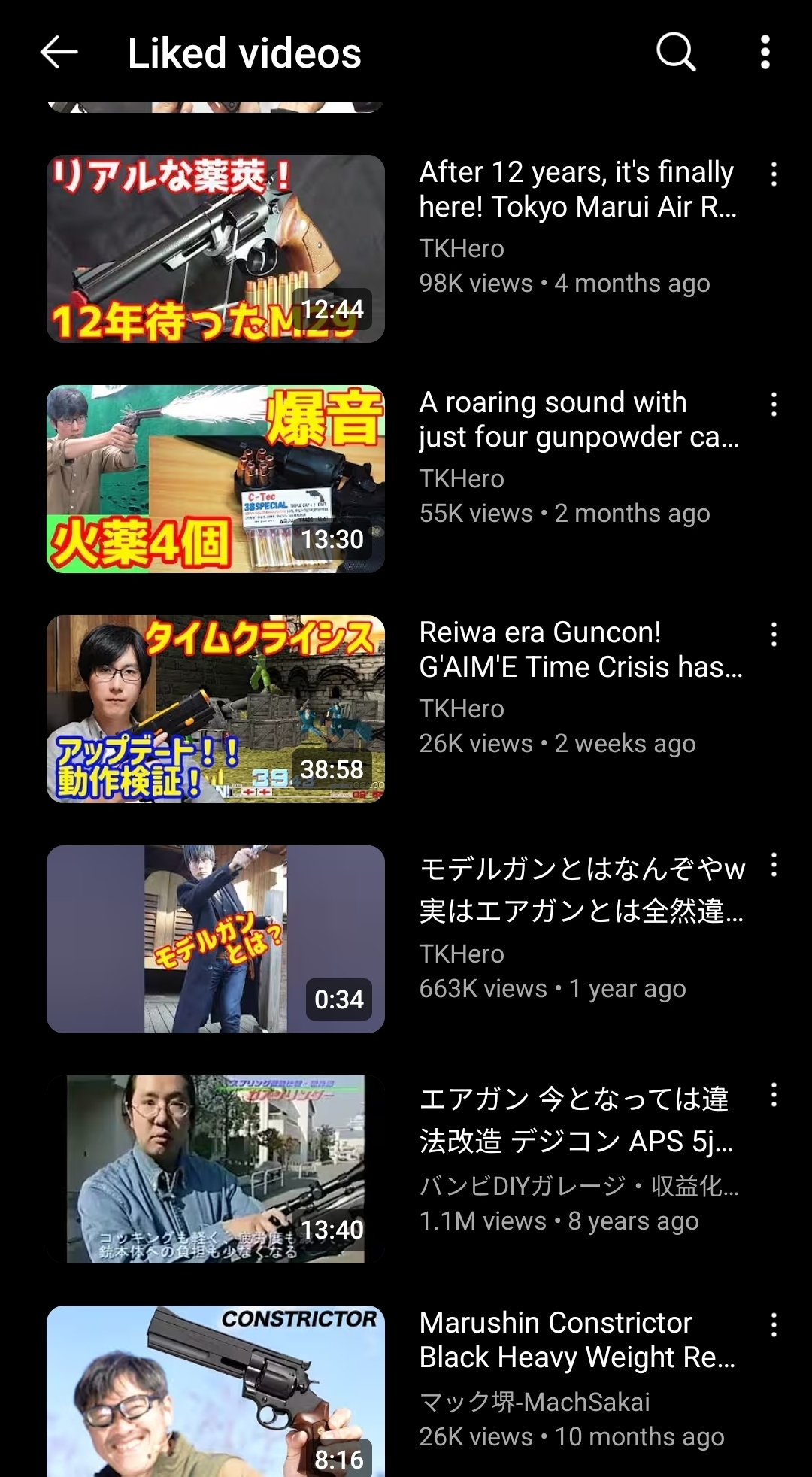
Task: Play the Marushin Constrictor Black video
Action: [x=216, y=1391]
